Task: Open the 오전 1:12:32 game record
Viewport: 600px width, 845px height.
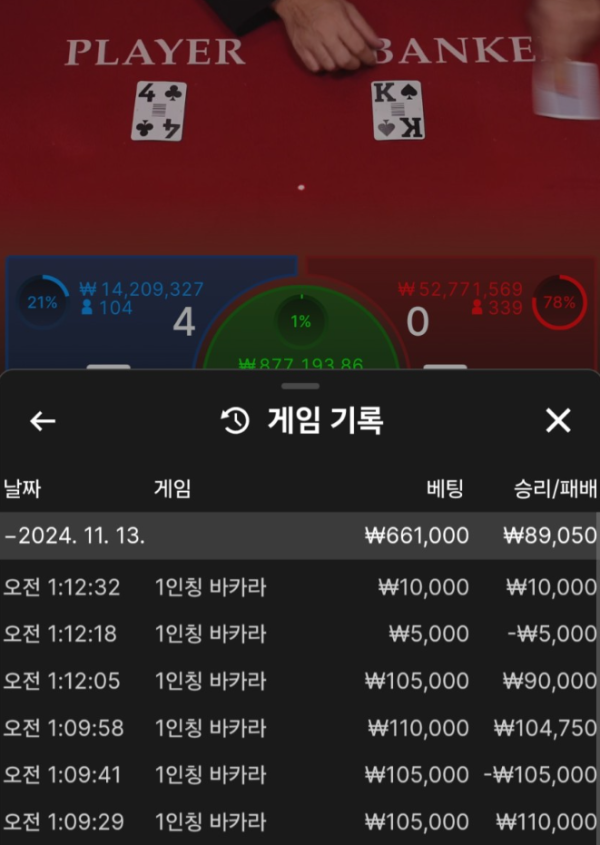Action: pos(300,587)
